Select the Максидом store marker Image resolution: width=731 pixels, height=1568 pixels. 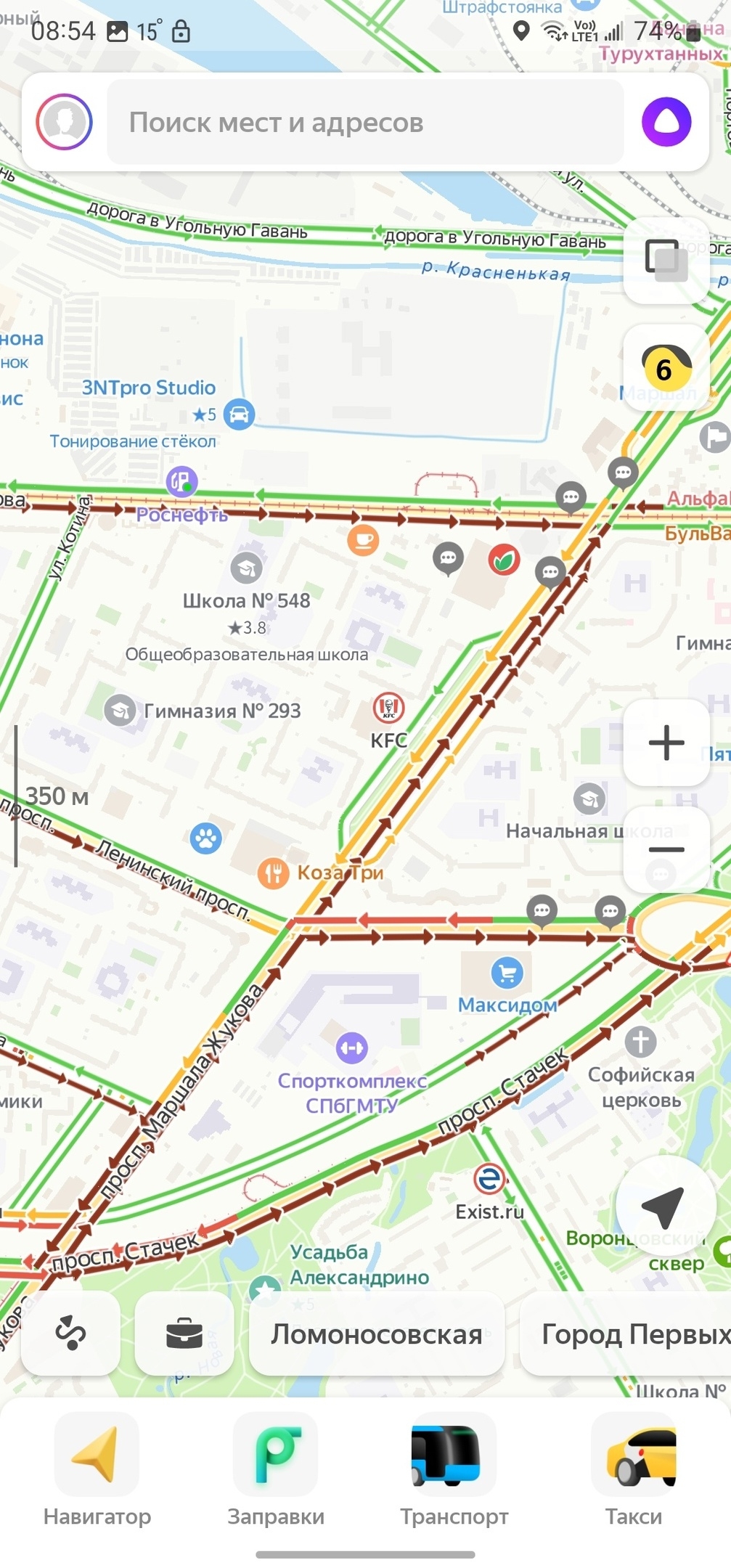(x=507, y=973)
